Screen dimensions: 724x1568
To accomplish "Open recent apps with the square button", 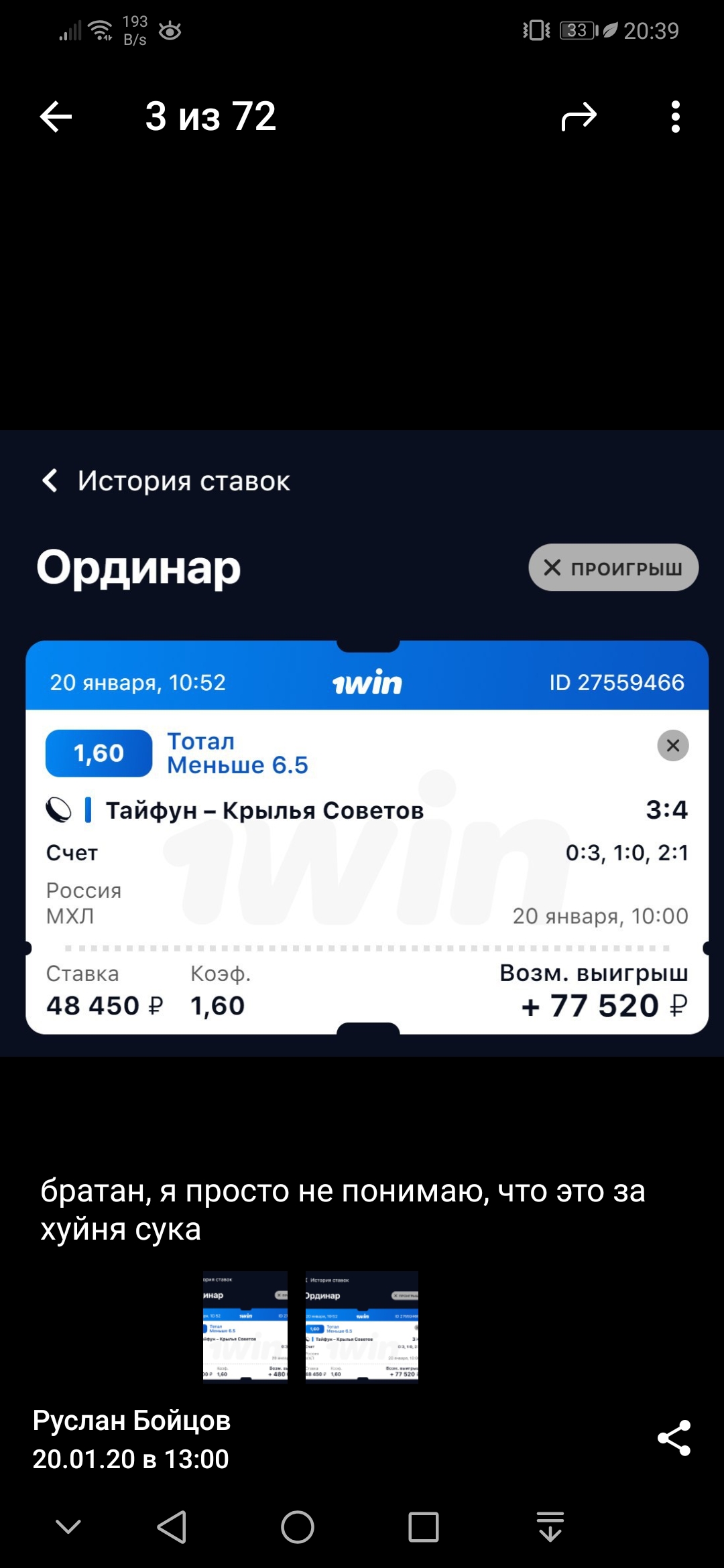I will point(424,1527).
